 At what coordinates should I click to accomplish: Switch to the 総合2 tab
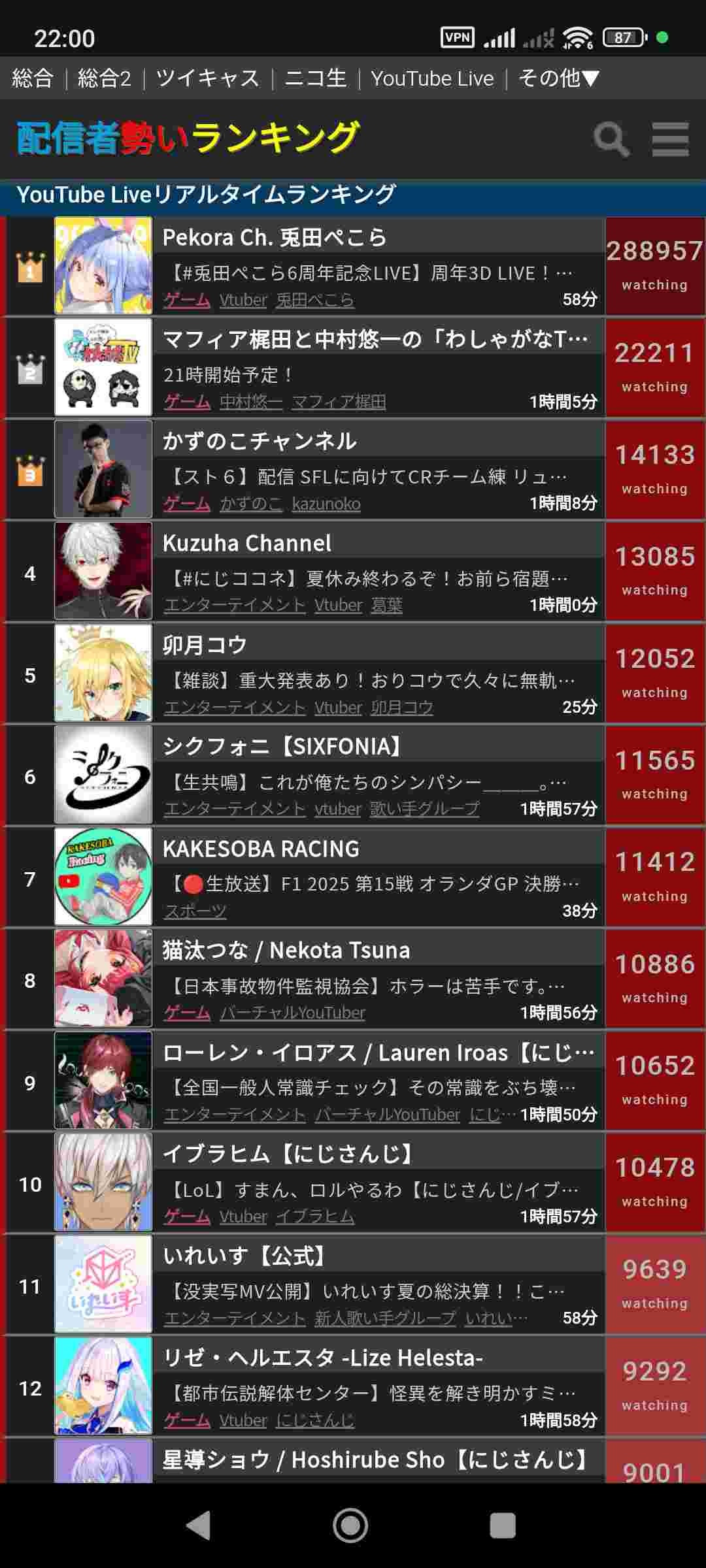pyautogui.click(x=105, y=78)
